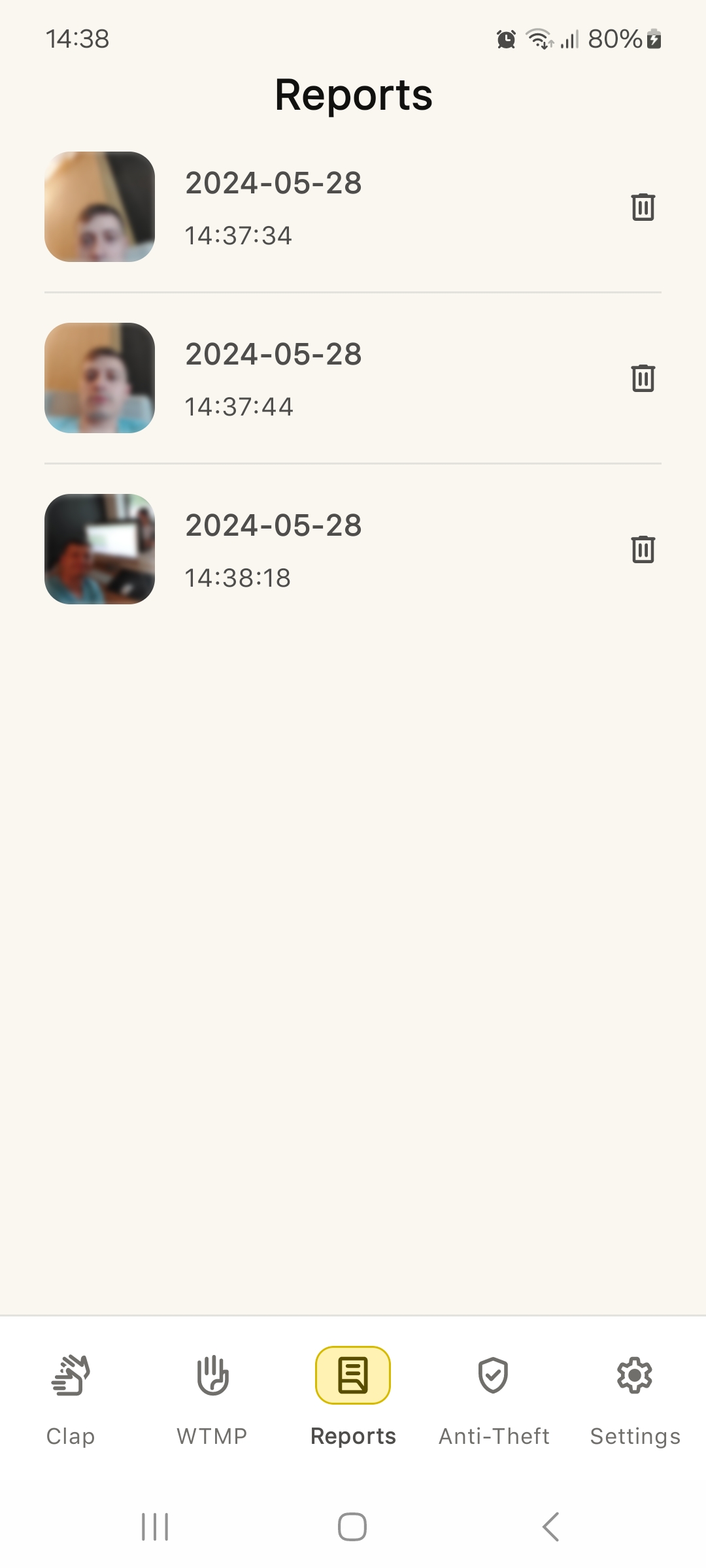Return to the home screen

(352, 1527)
